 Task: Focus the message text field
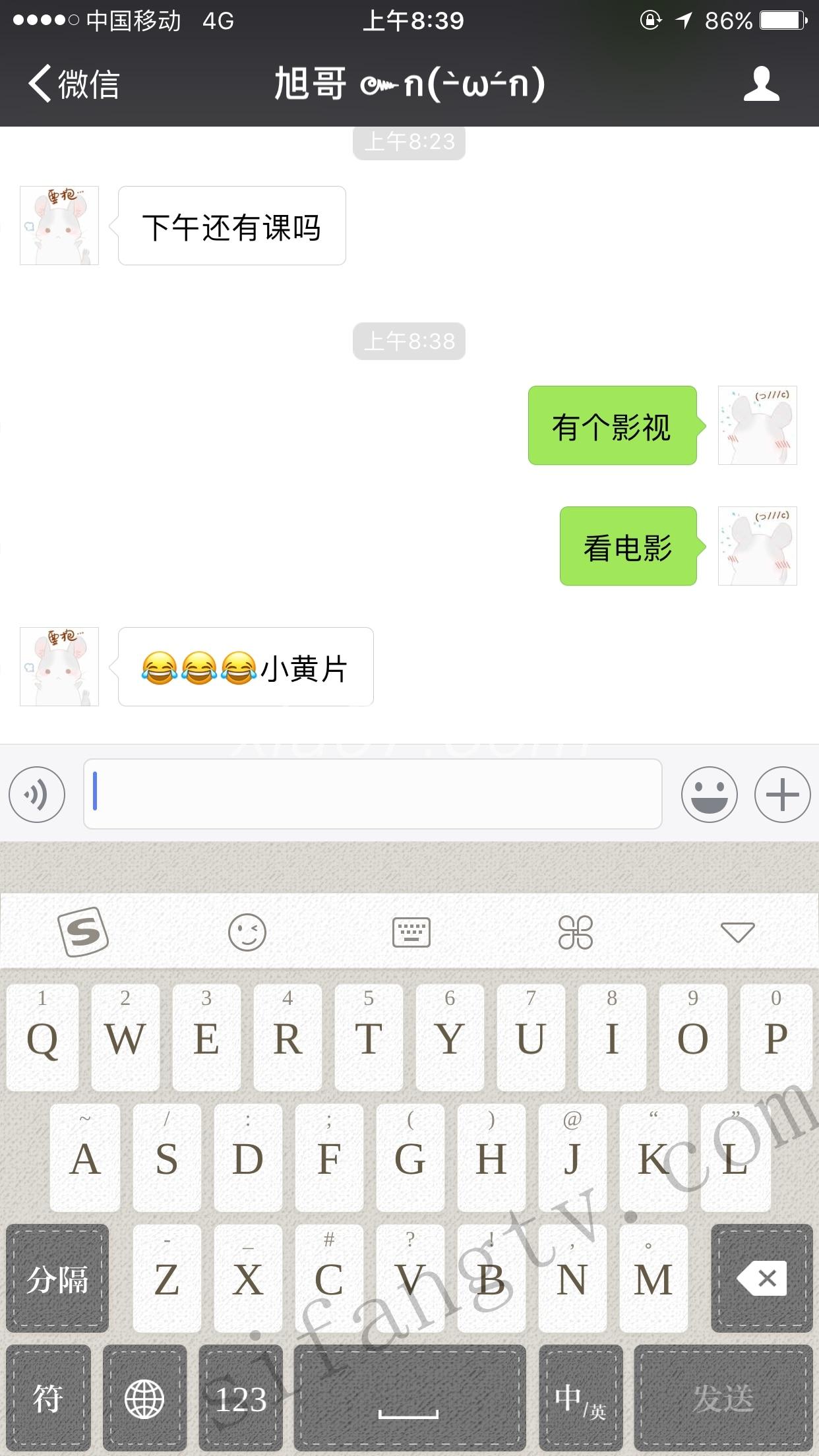coord(373,793)
